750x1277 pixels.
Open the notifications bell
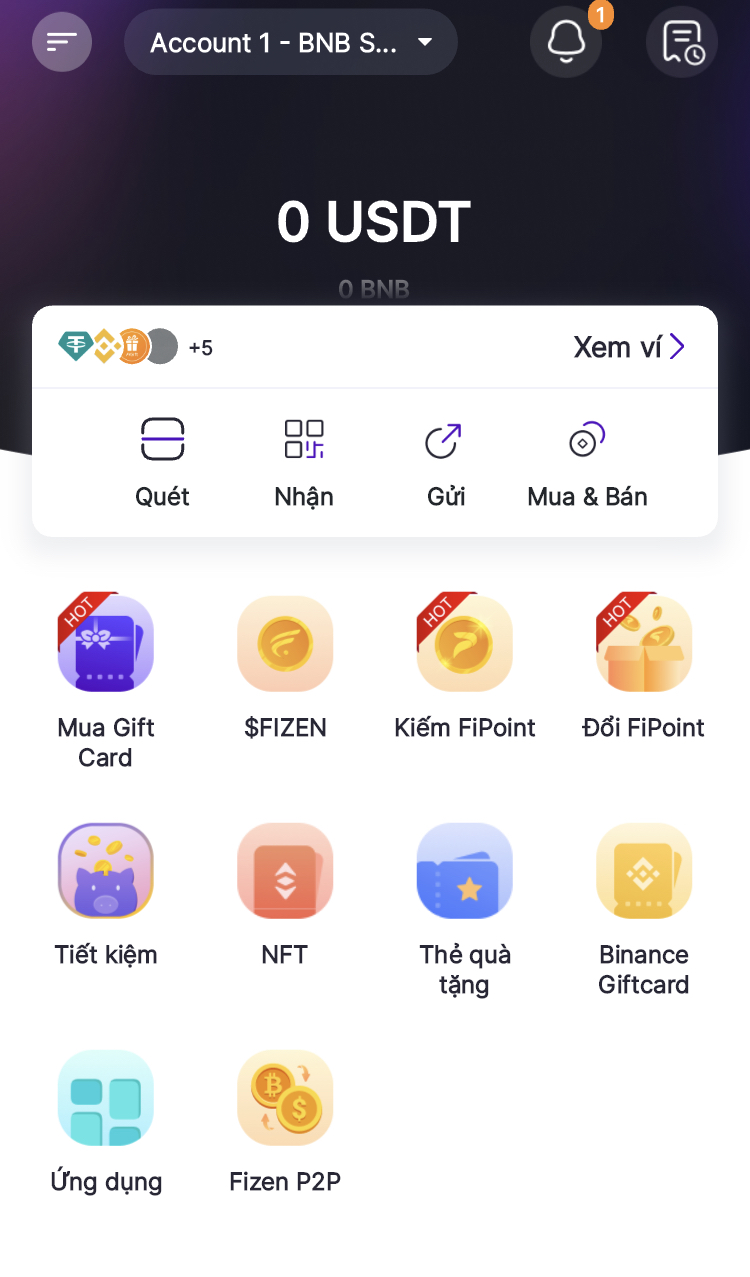click(566, 42)
